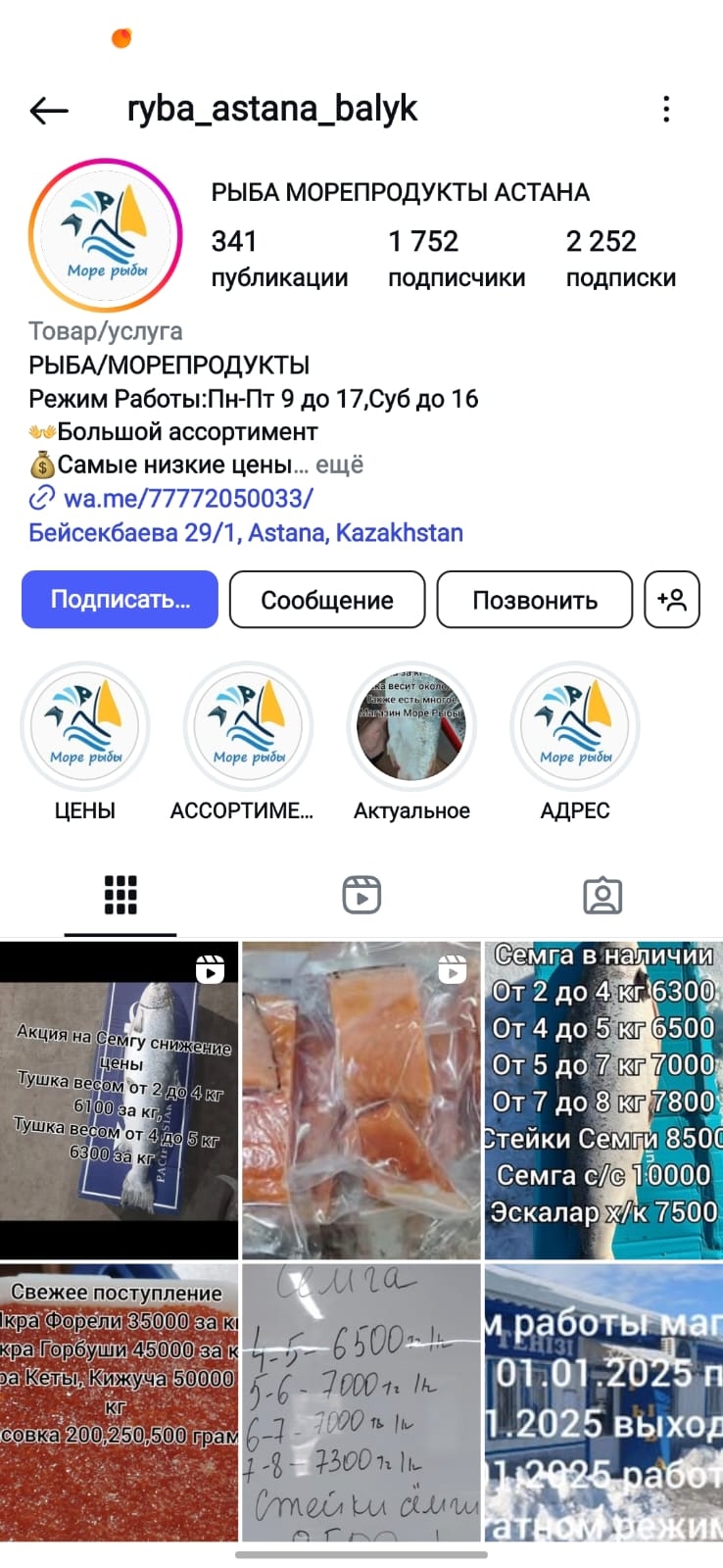Switch to the Reels tab
The width and height of the screenshot is (723, 1568).
click(361, 895)
